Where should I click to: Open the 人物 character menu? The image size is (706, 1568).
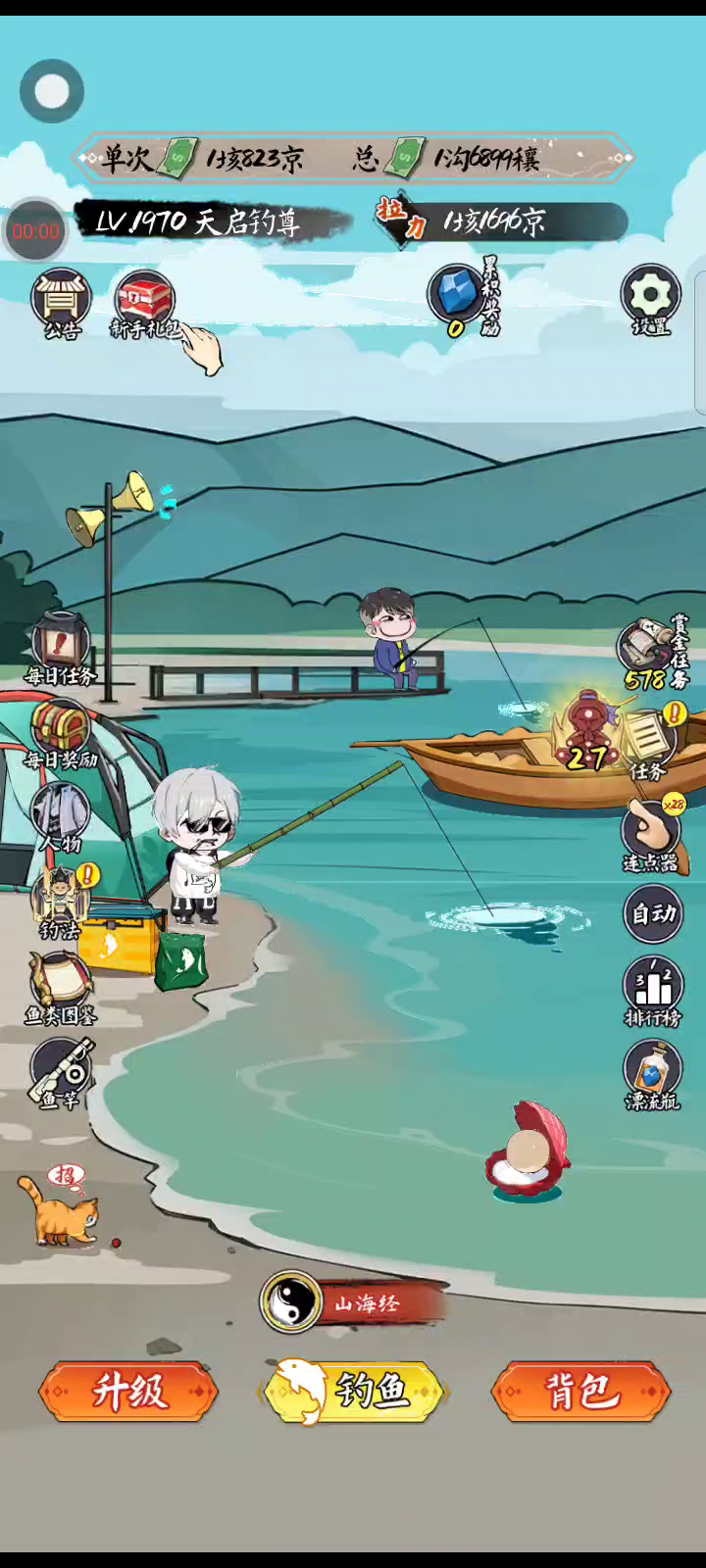point(61,814)
